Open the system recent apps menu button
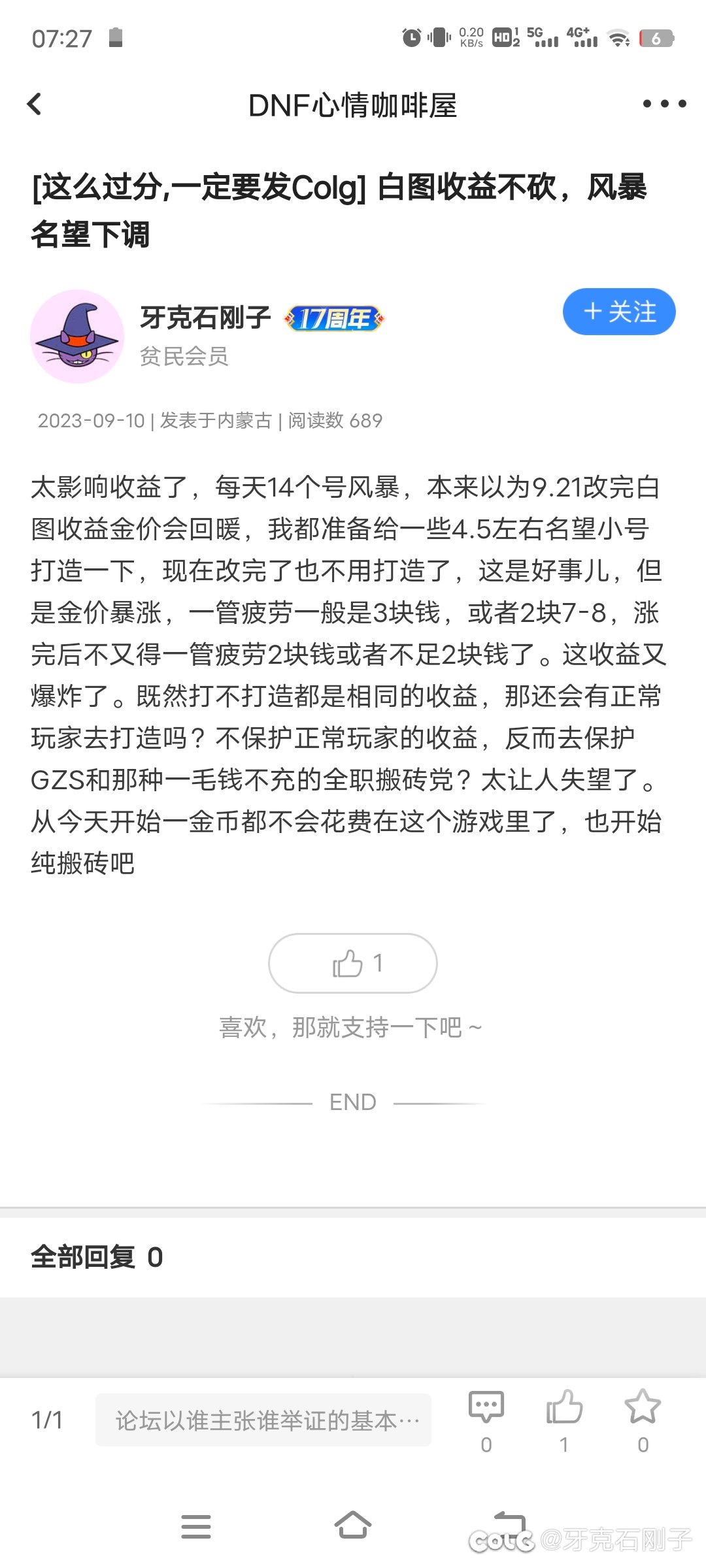Screen dimensions: 706x1568 (196, 1526)
